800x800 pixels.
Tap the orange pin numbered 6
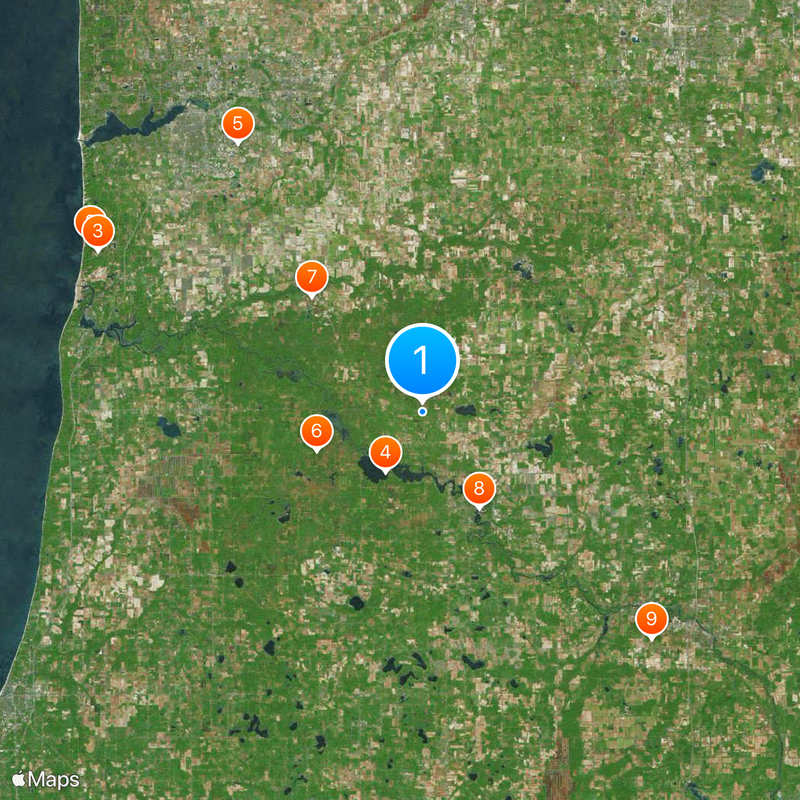tap(316, 432)
